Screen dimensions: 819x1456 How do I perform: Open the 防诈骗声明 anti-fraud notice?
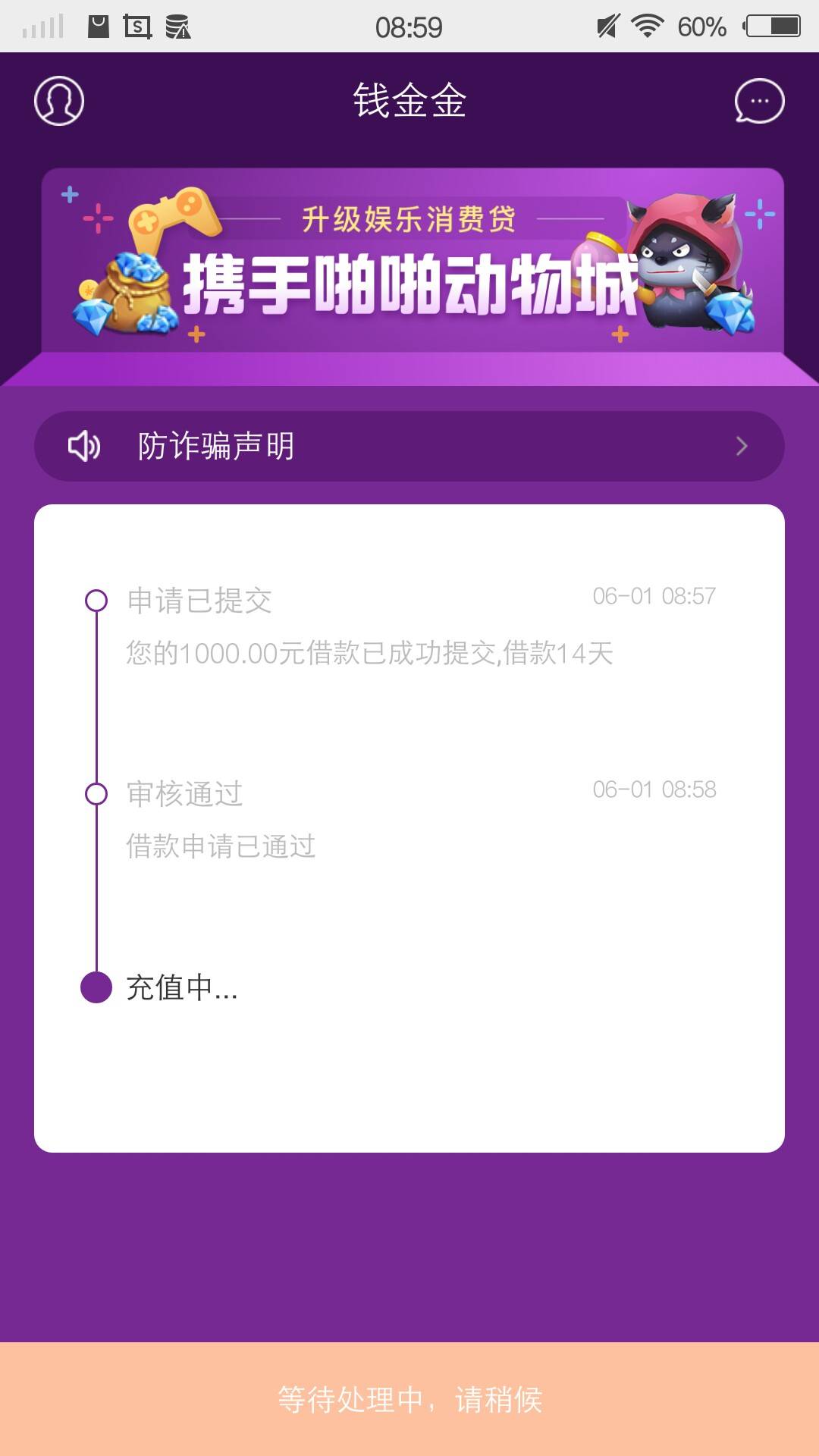[x=409, y=446]
